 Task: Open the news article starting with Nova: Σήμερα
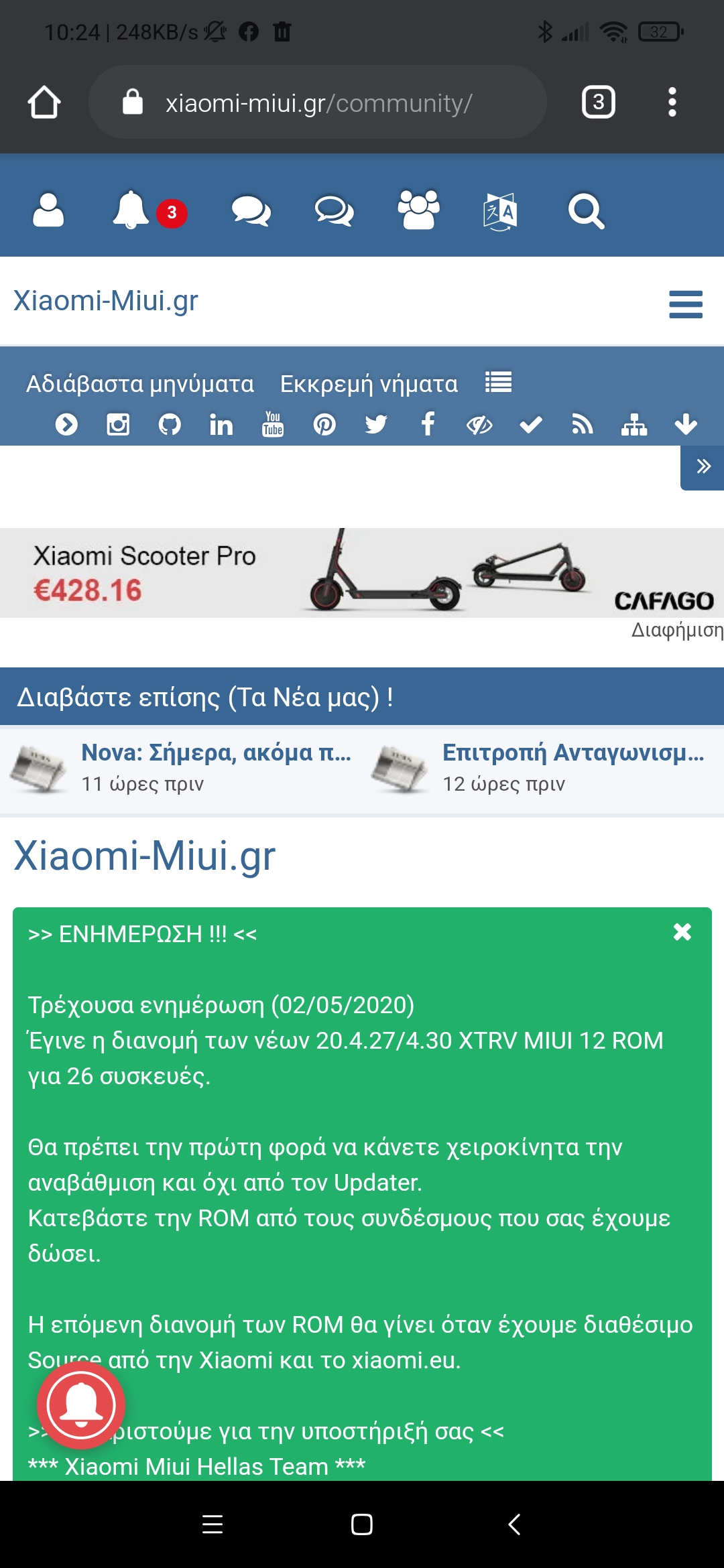(x=216, y=753)
